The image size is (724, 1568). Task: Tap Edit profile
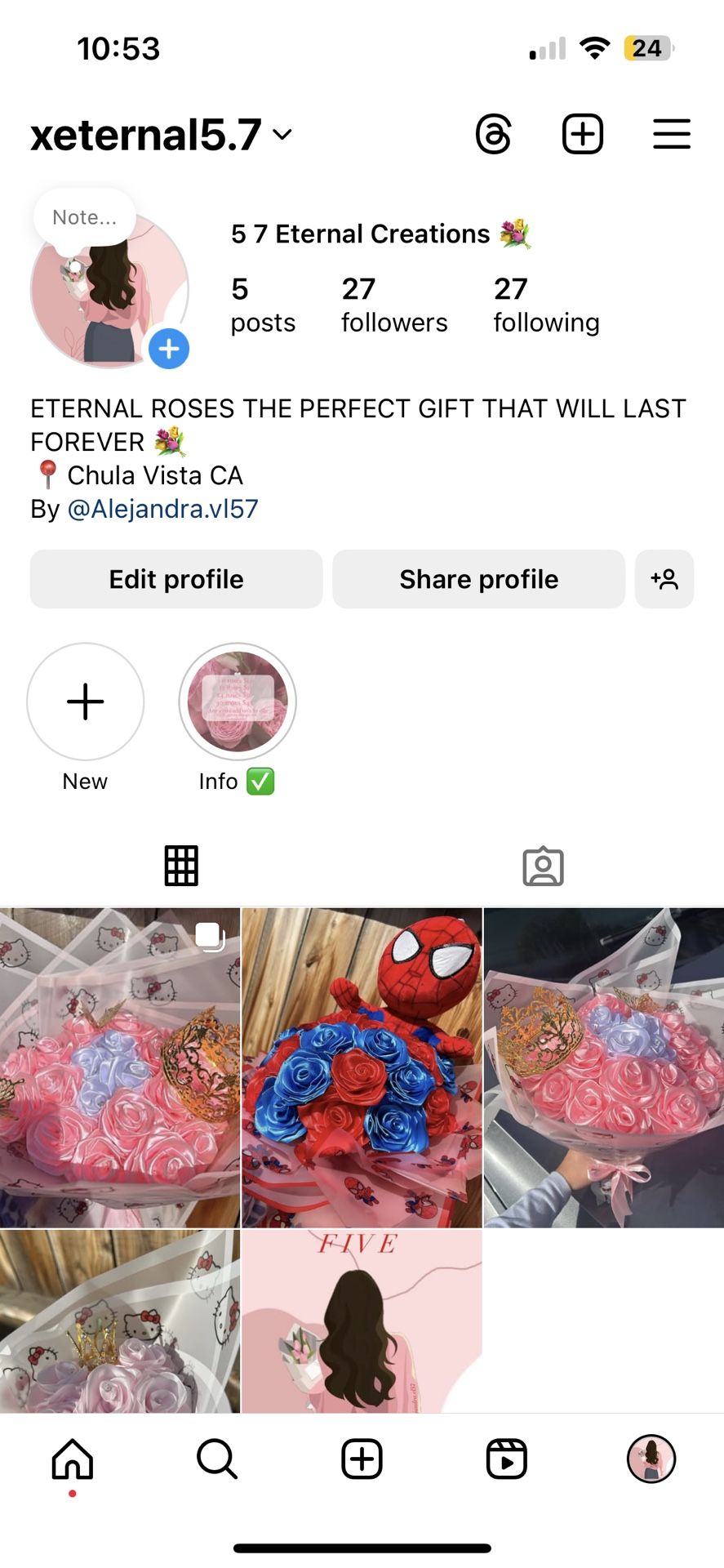tap(176, 579)
